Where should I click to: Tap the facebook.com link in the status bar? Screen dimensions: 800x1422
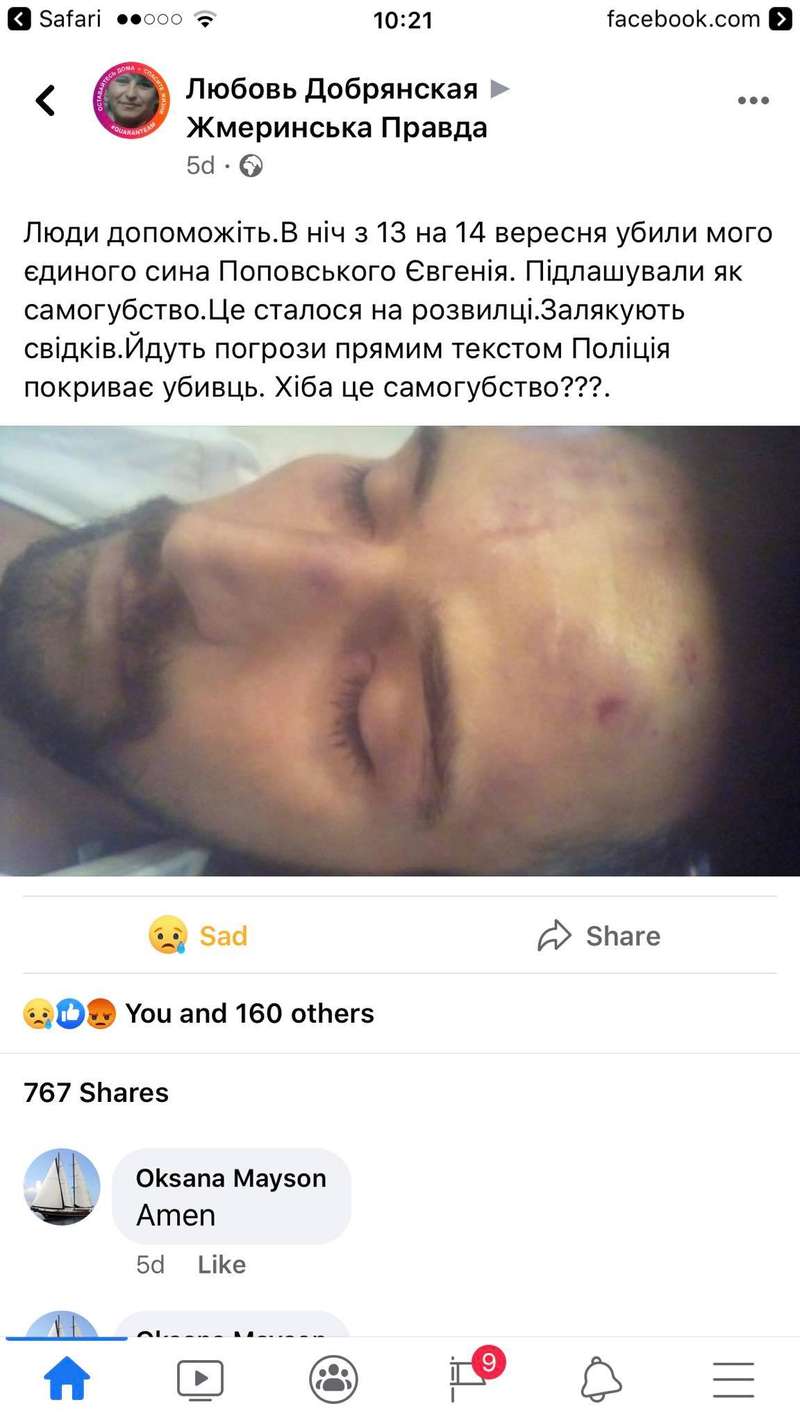698,19
